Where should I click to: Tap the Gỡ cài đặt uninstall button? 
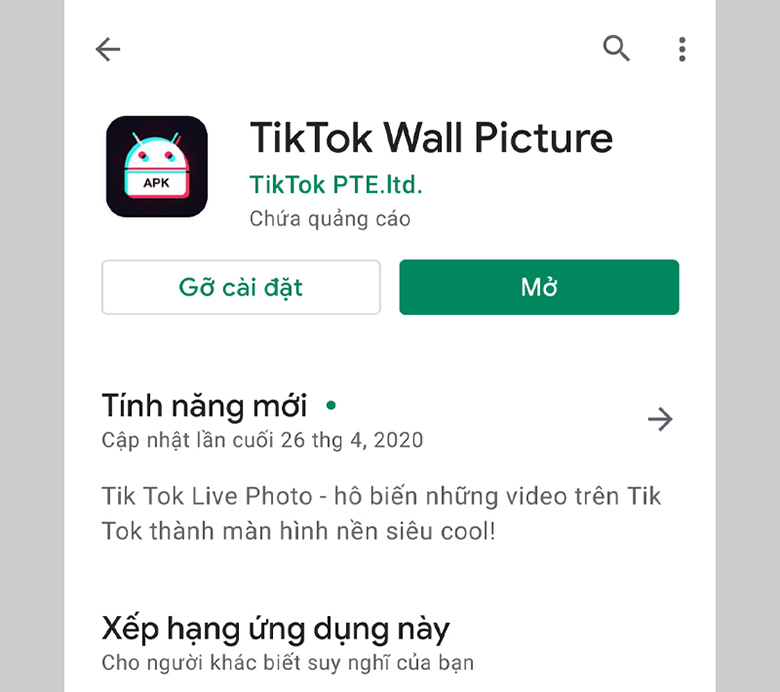point(241,288)
